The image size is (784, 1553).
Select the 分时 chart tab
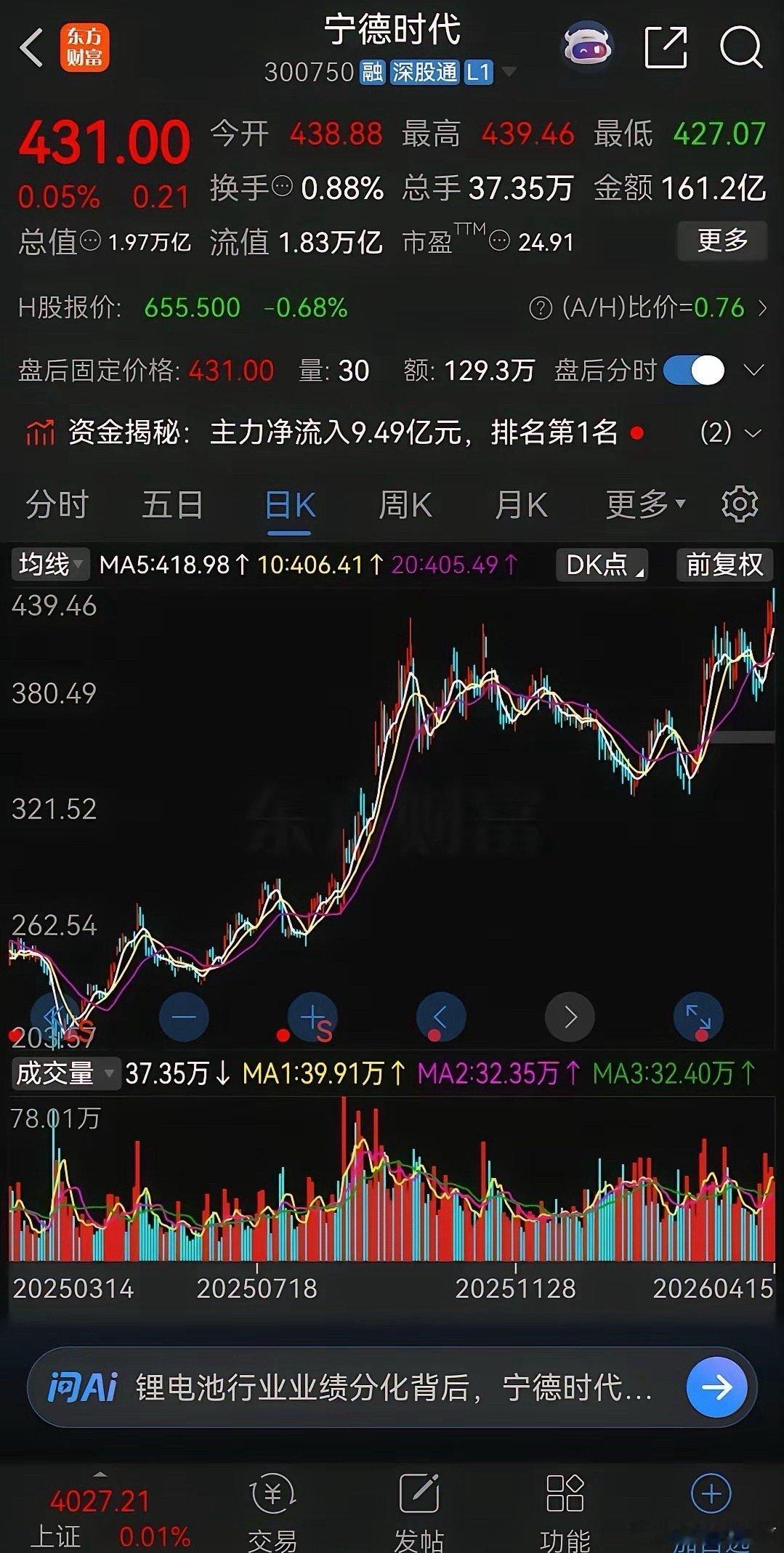point(57,504)
